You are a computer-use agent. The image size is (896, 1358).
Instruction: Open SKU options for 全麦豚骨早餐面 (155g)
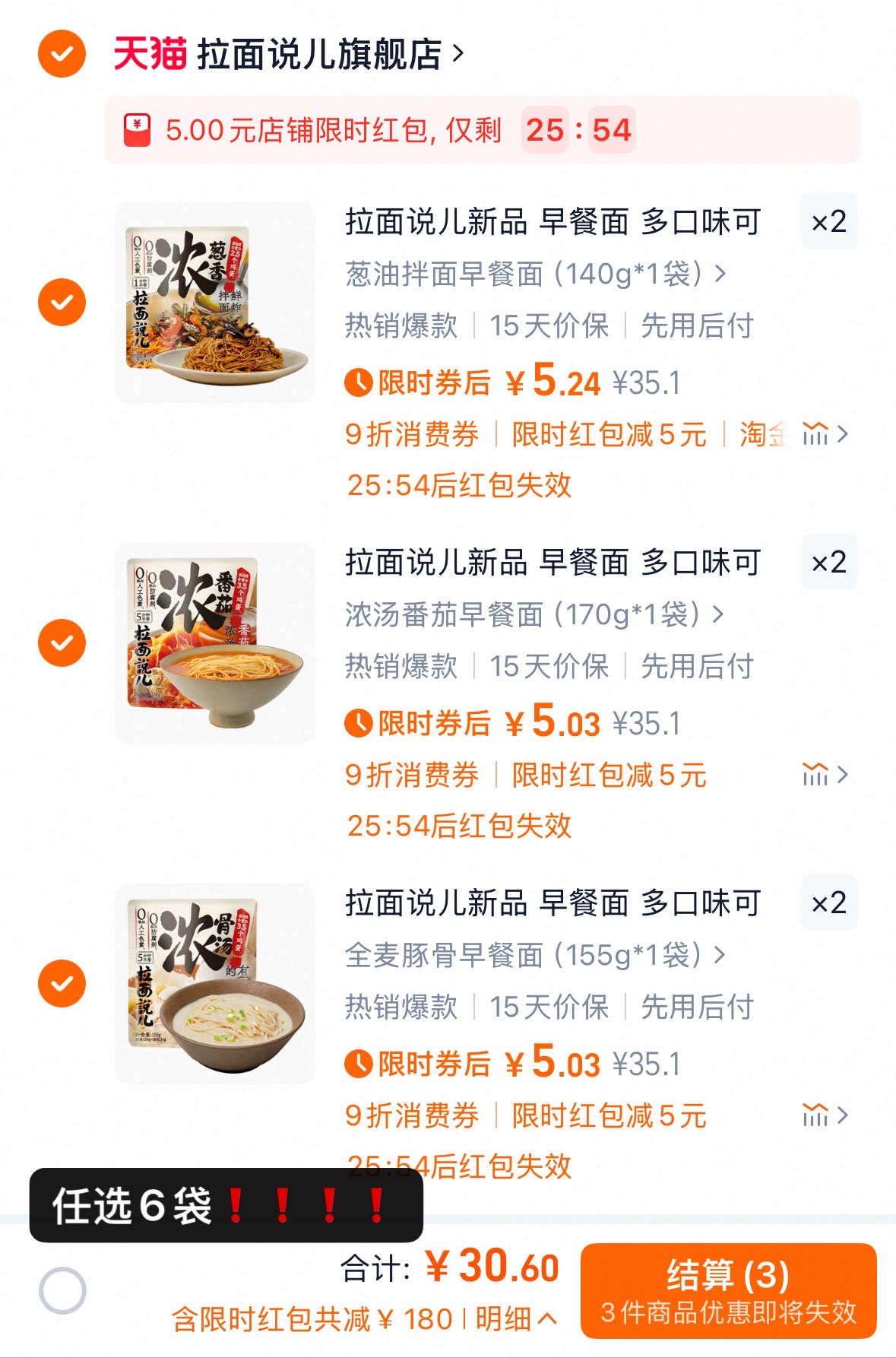[x=532, y=957]
